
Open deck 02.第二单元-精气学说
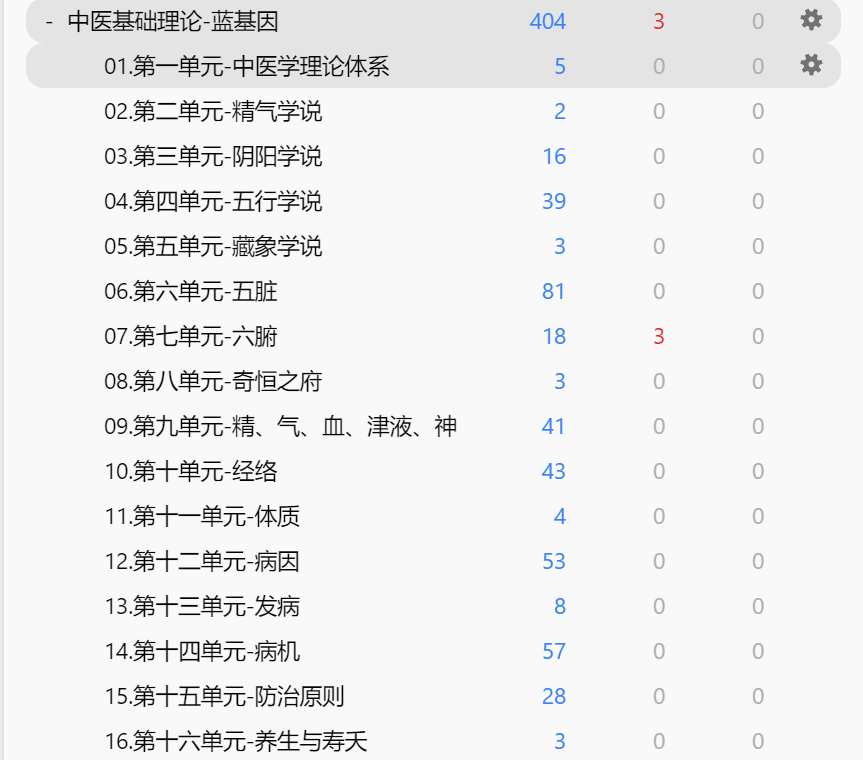[x=213, y=112]
